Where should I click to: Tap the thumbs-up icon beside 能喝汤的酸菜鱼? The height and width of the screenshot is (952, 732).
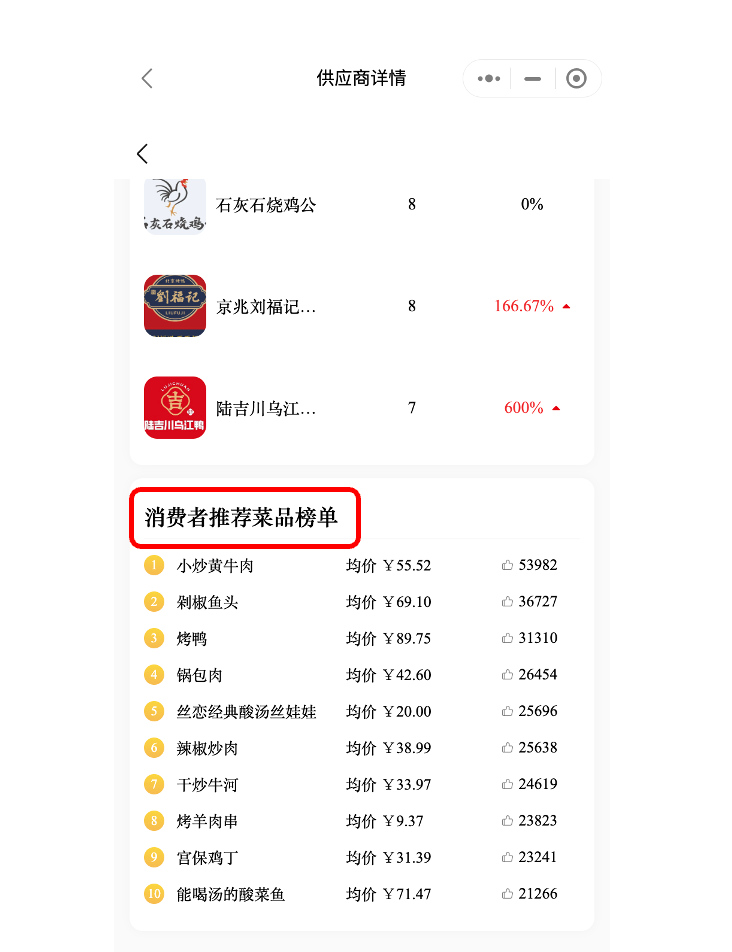[507, 894]
